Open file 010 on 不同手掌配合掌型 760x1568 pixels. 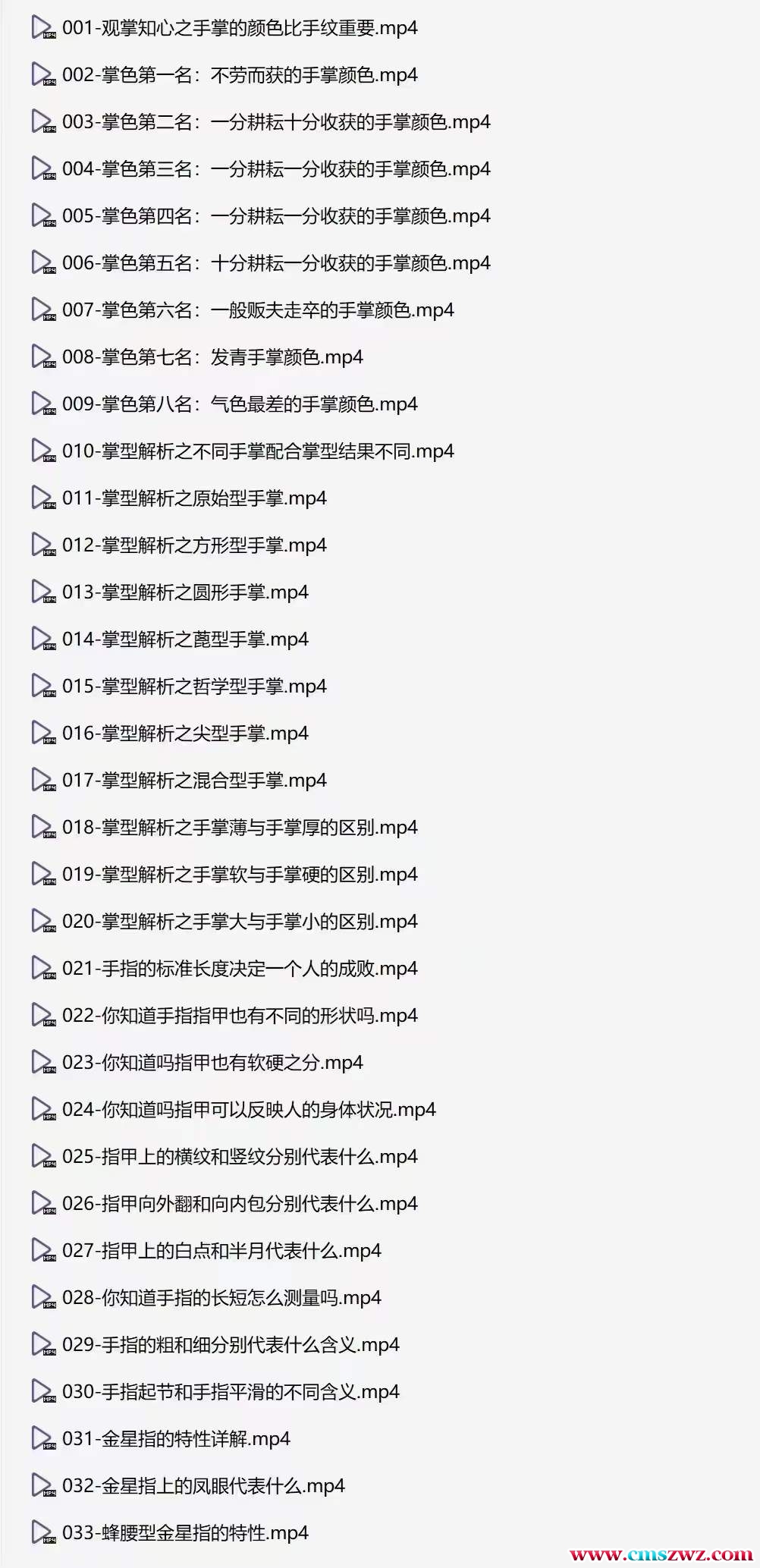[257, 451]
